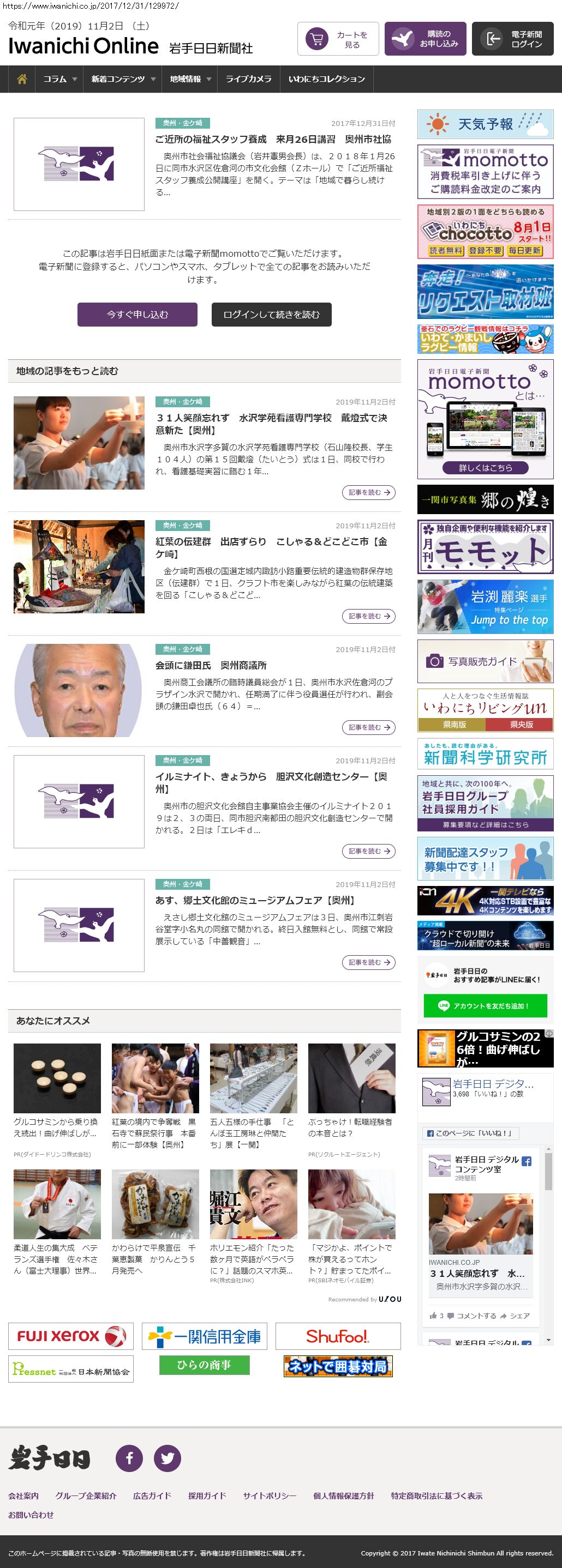View the shopping cart (カートを見る)
The height and width of the screenshot is (1568, 562).
pyautogui.click(x=338, y=40)
